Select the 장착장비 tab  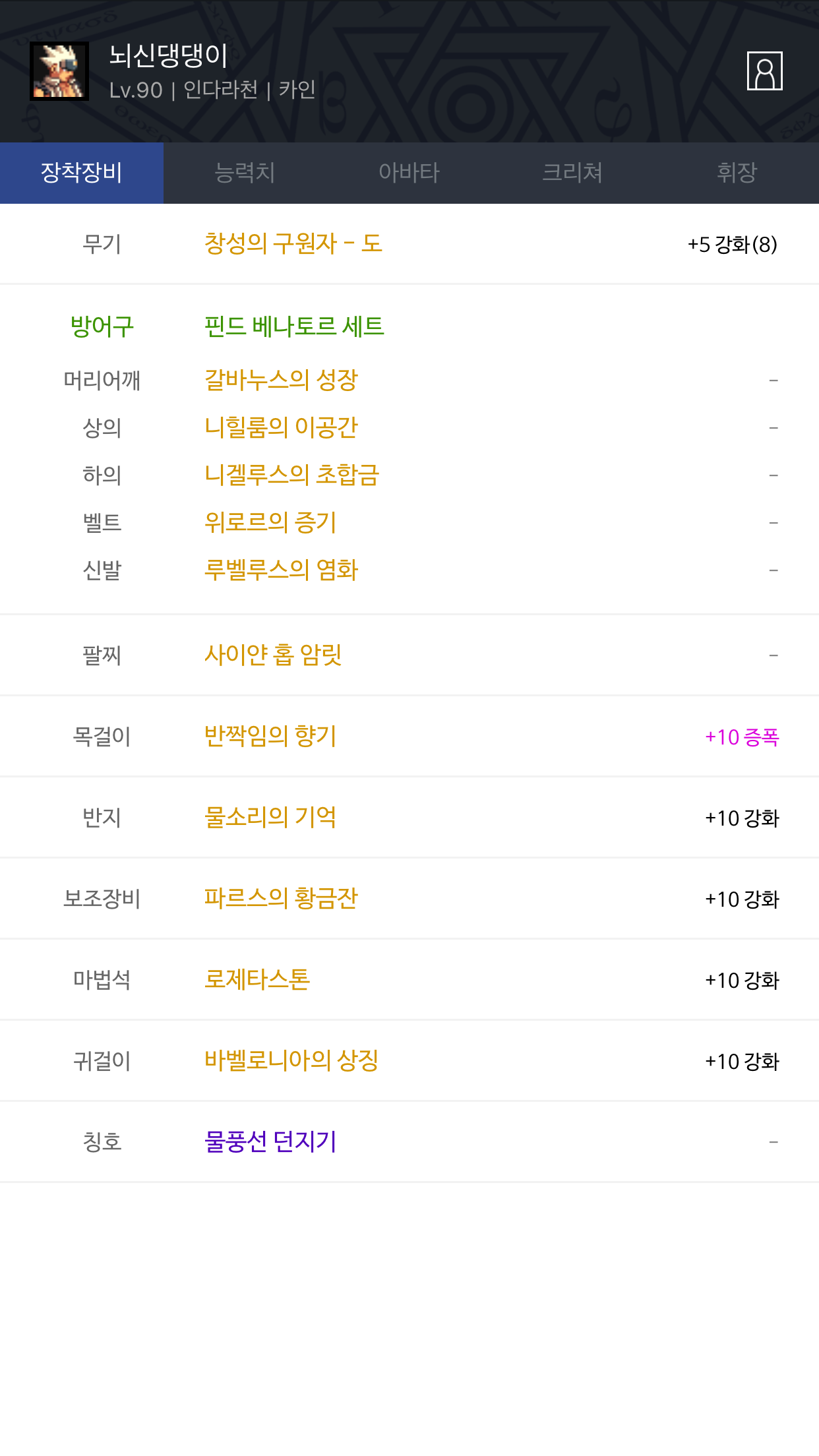click(82, 173)
